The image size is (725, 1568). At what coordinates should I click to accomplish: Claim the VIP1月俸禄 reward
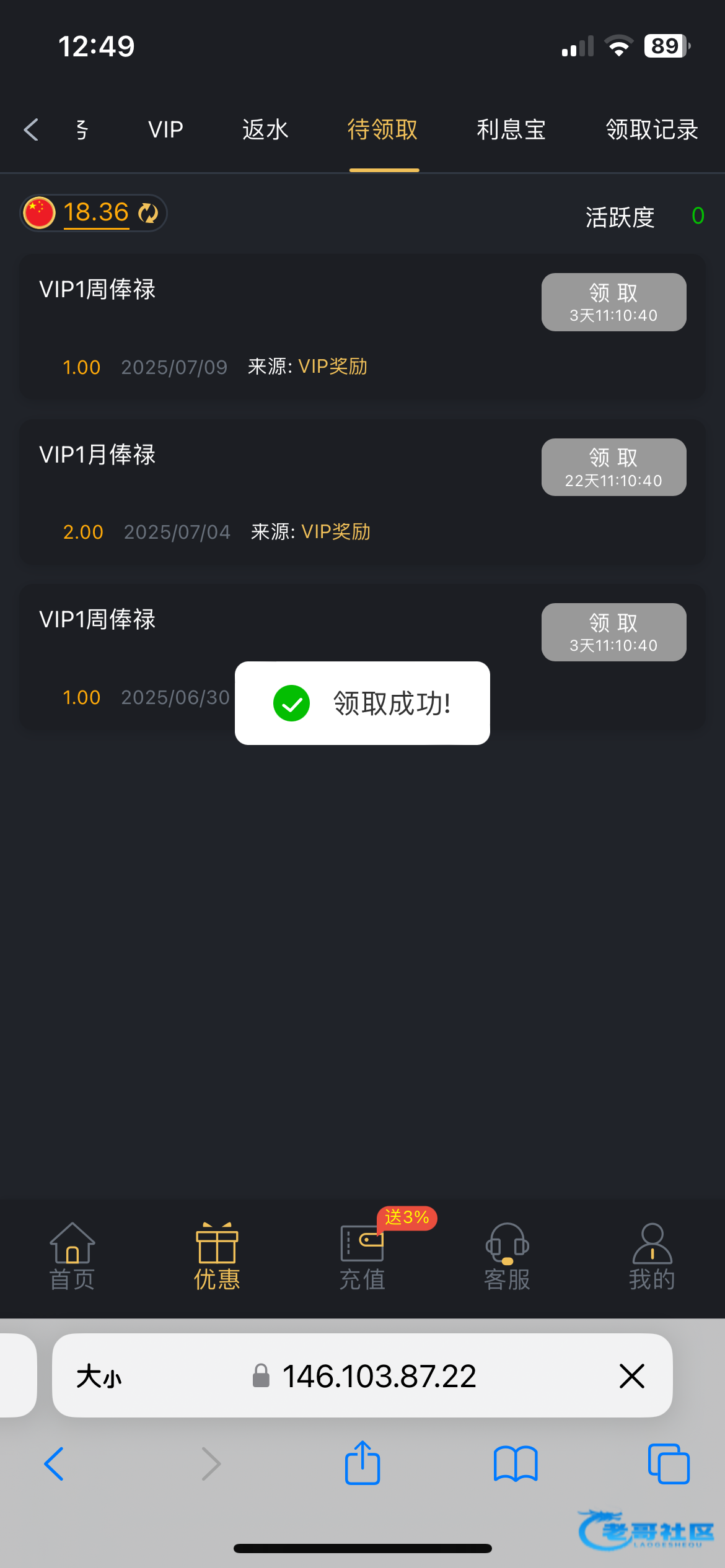[613, 467]
